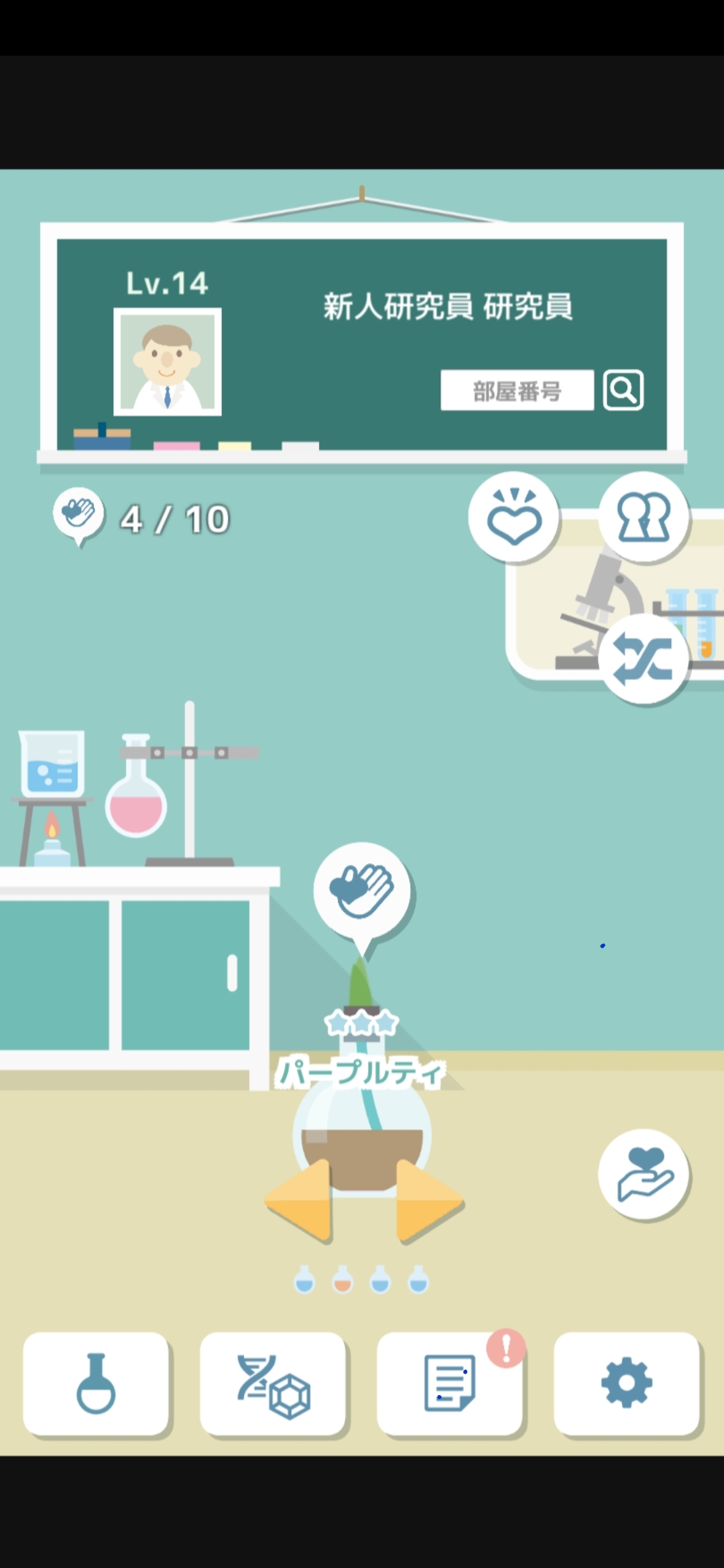Tap the hand holding heart button
Image resolution: width=724 pixels, height=1568 pixels.
tap(644, 1175)
